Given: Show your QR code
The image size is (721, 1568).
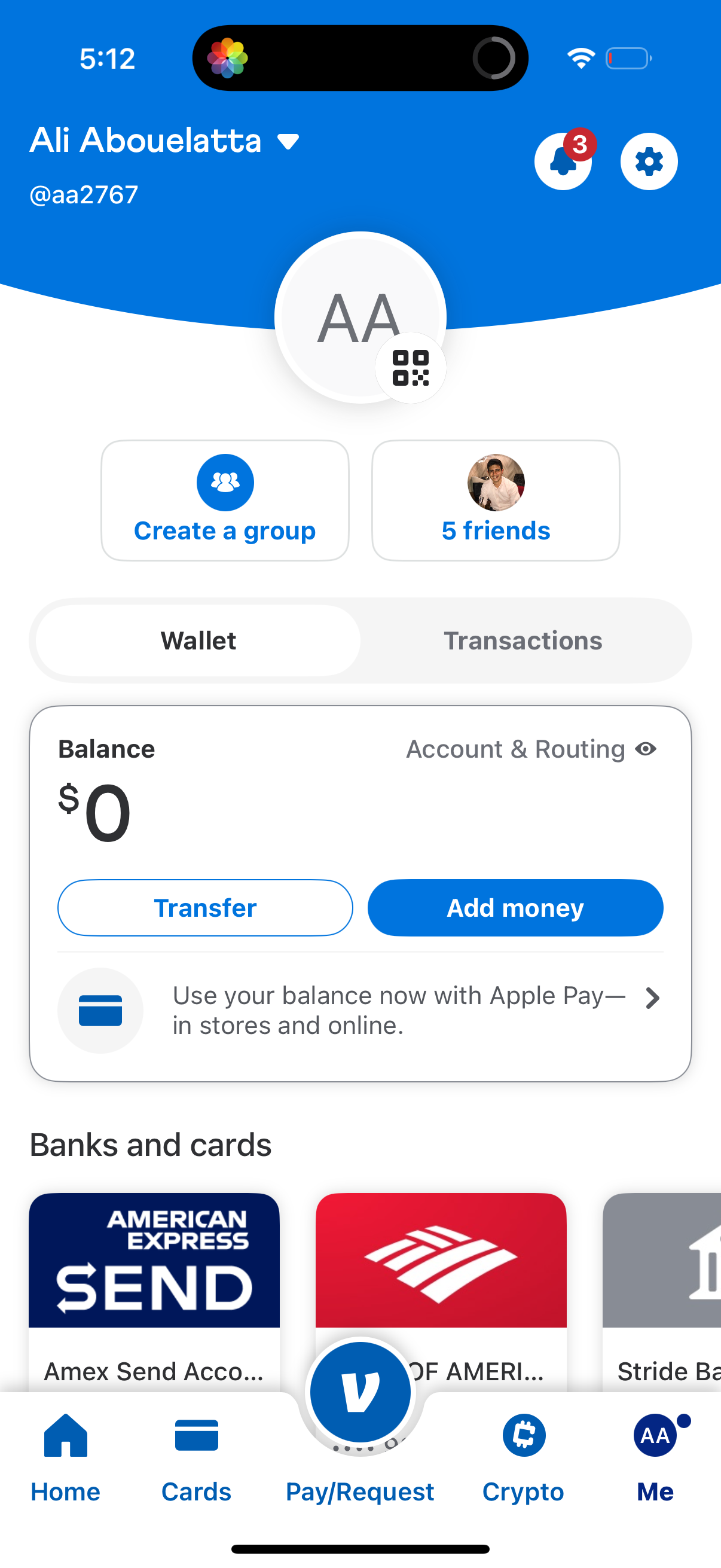Looking at the screenshot, I should 410,366.
